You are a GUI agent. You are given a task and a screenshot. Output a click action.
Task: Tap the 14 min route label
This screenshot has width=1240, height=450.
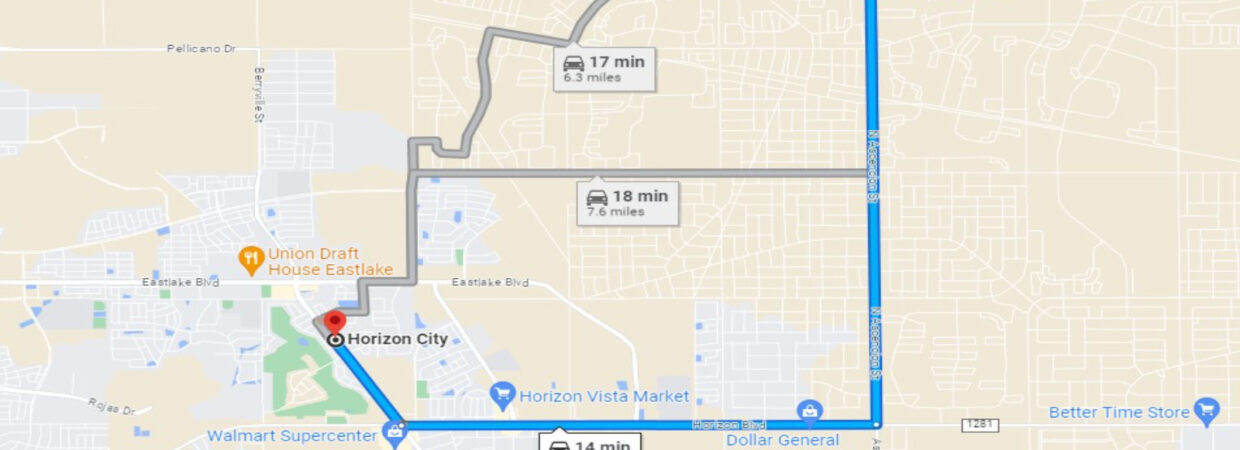pos(590,442)
